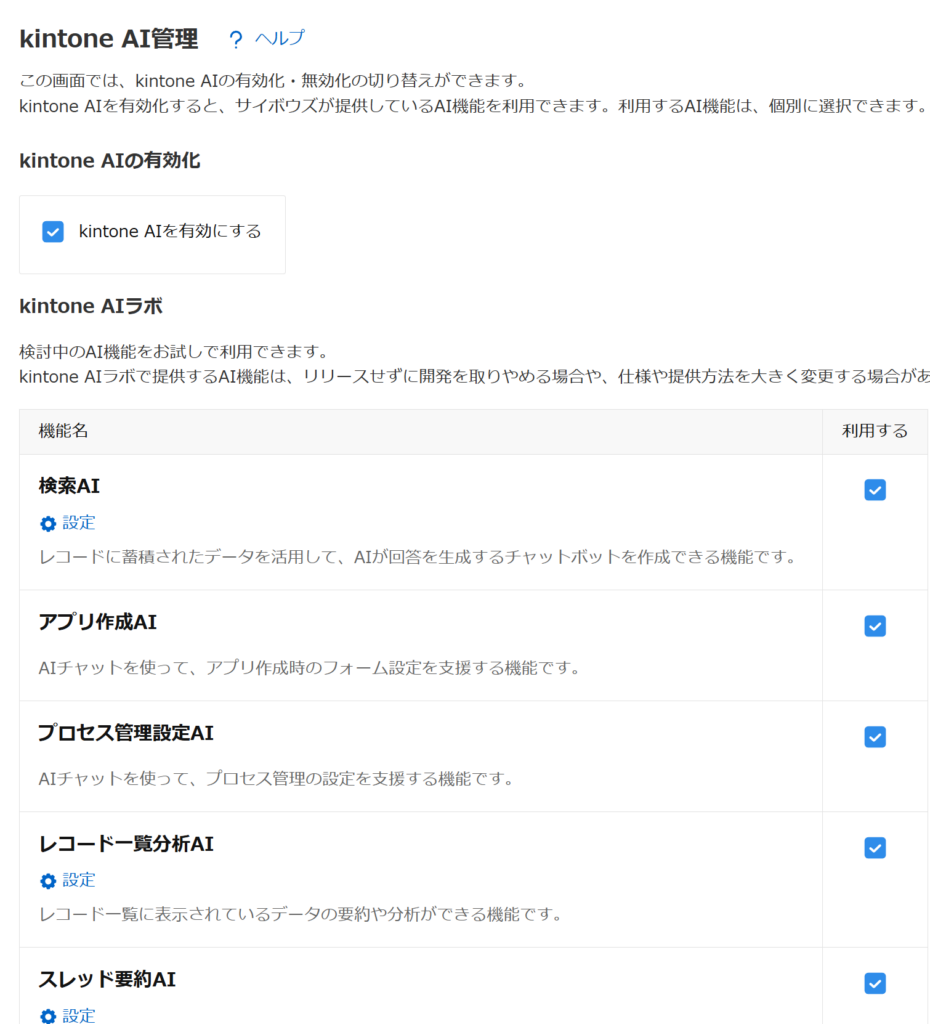Uncheck kintone AIを有効にする checkbox
930x1024 pixels.
(53, 232)
